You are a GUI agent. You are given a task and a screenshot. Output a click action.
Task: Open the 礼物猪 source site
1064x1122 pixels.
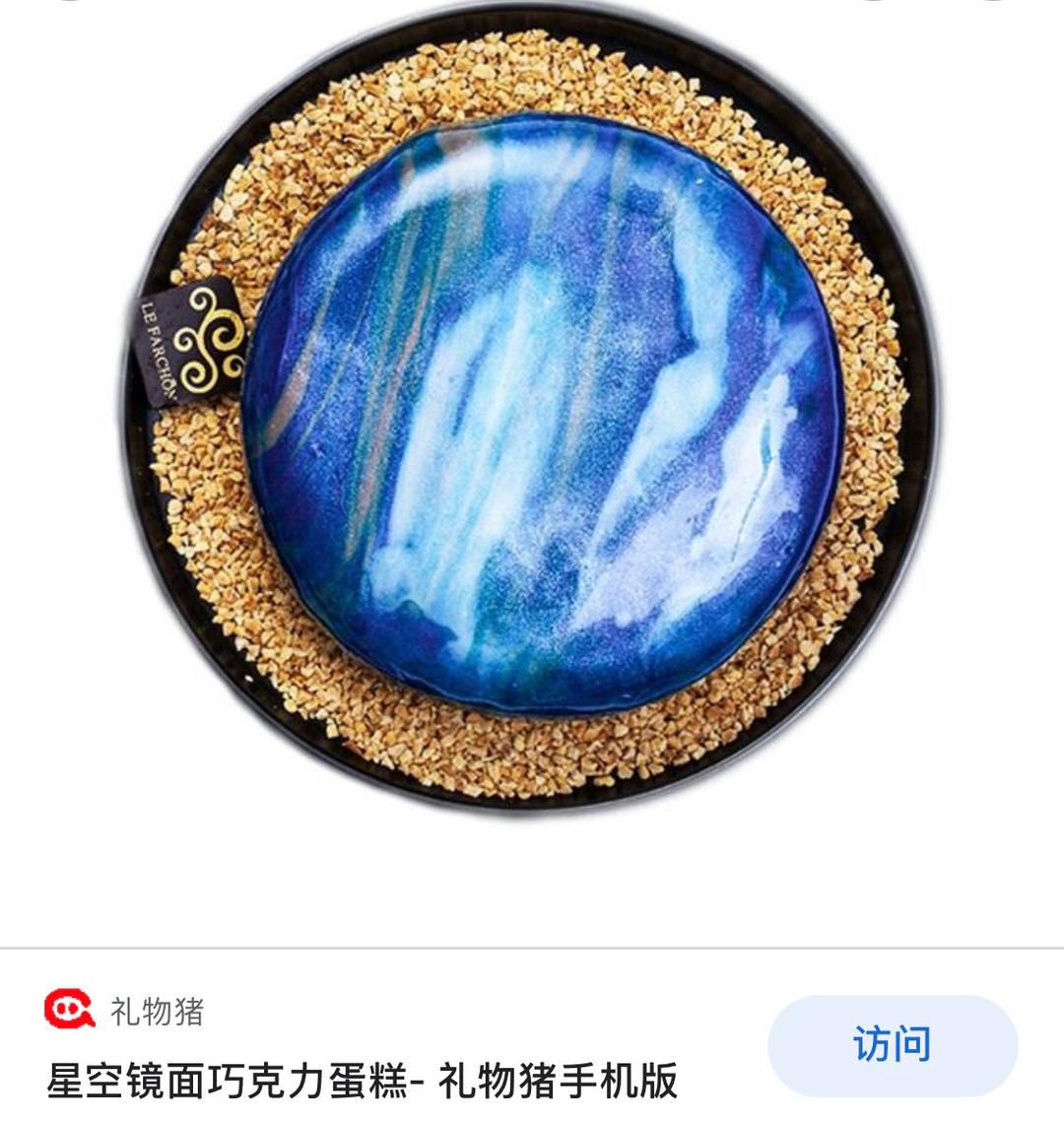156,1011
